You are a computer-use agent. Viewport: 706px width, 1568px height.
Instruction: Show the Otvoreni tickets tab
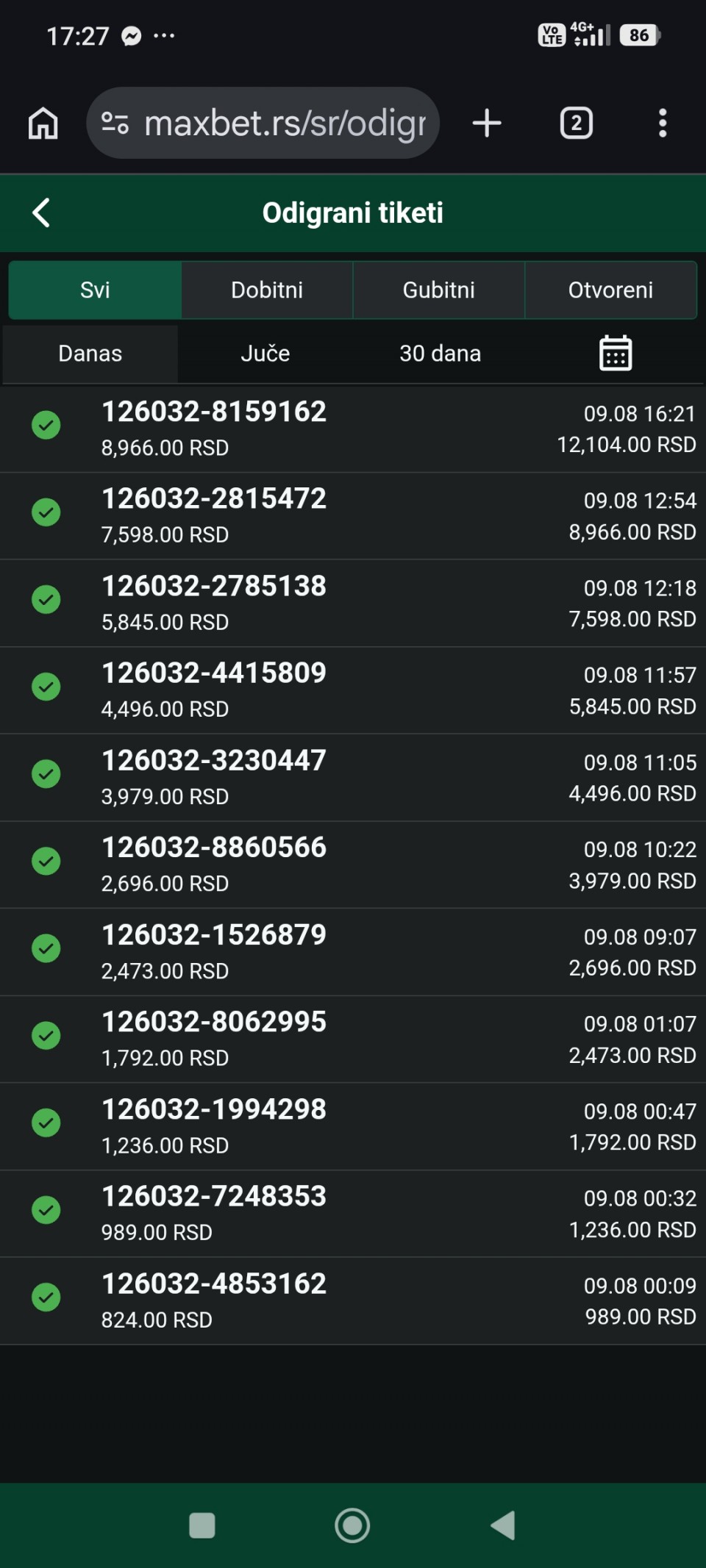coord(610,290)
